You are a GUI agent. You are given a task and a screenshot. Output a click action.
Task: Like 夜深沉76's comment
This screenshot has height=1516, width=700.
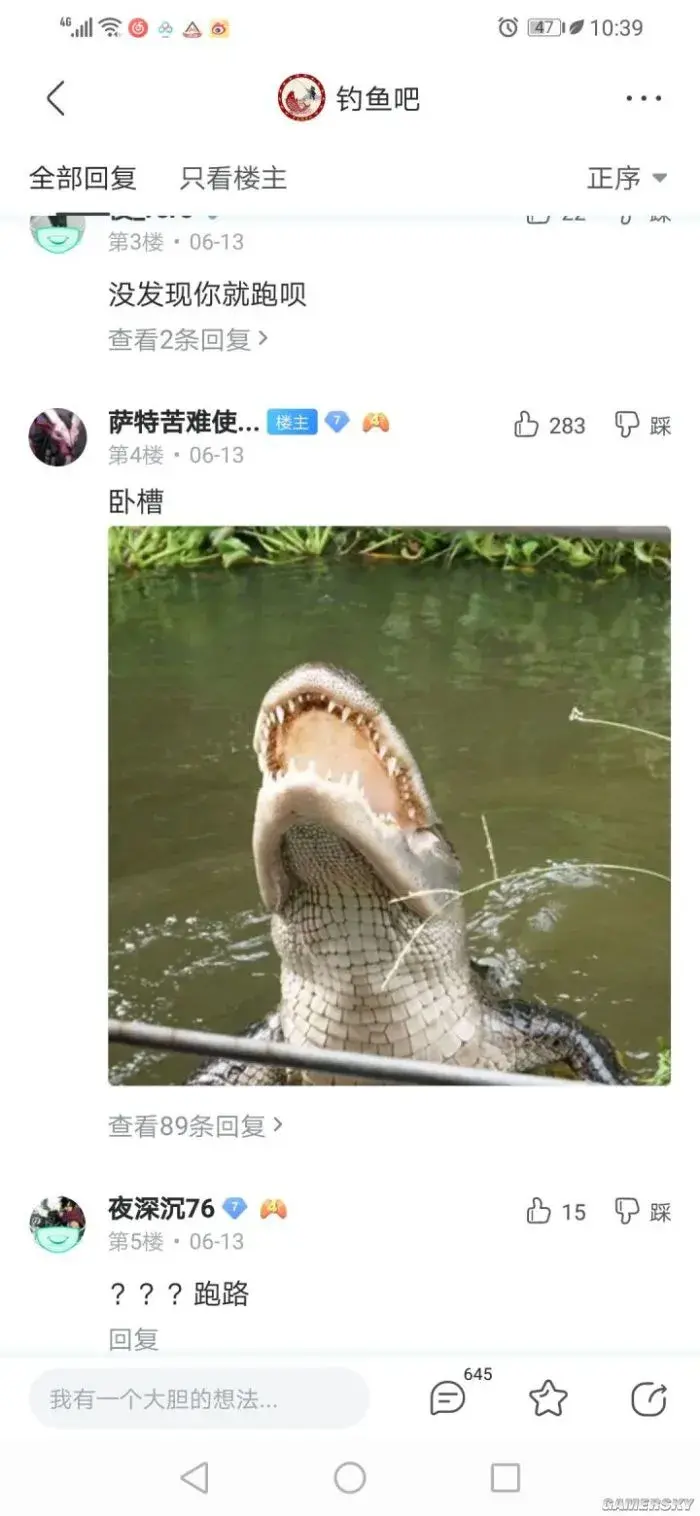555,1212
